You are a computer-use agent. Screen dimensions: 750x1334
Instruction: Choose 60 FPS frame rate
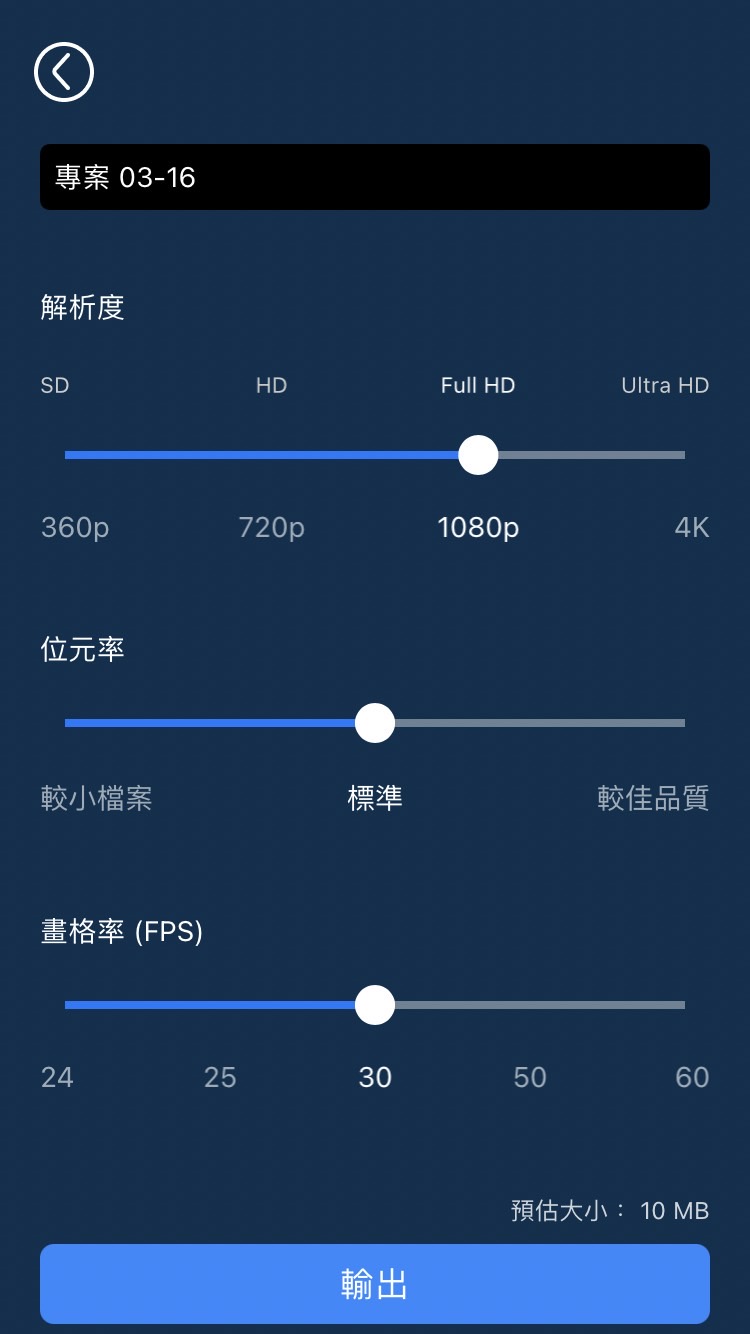[691, 1077]
